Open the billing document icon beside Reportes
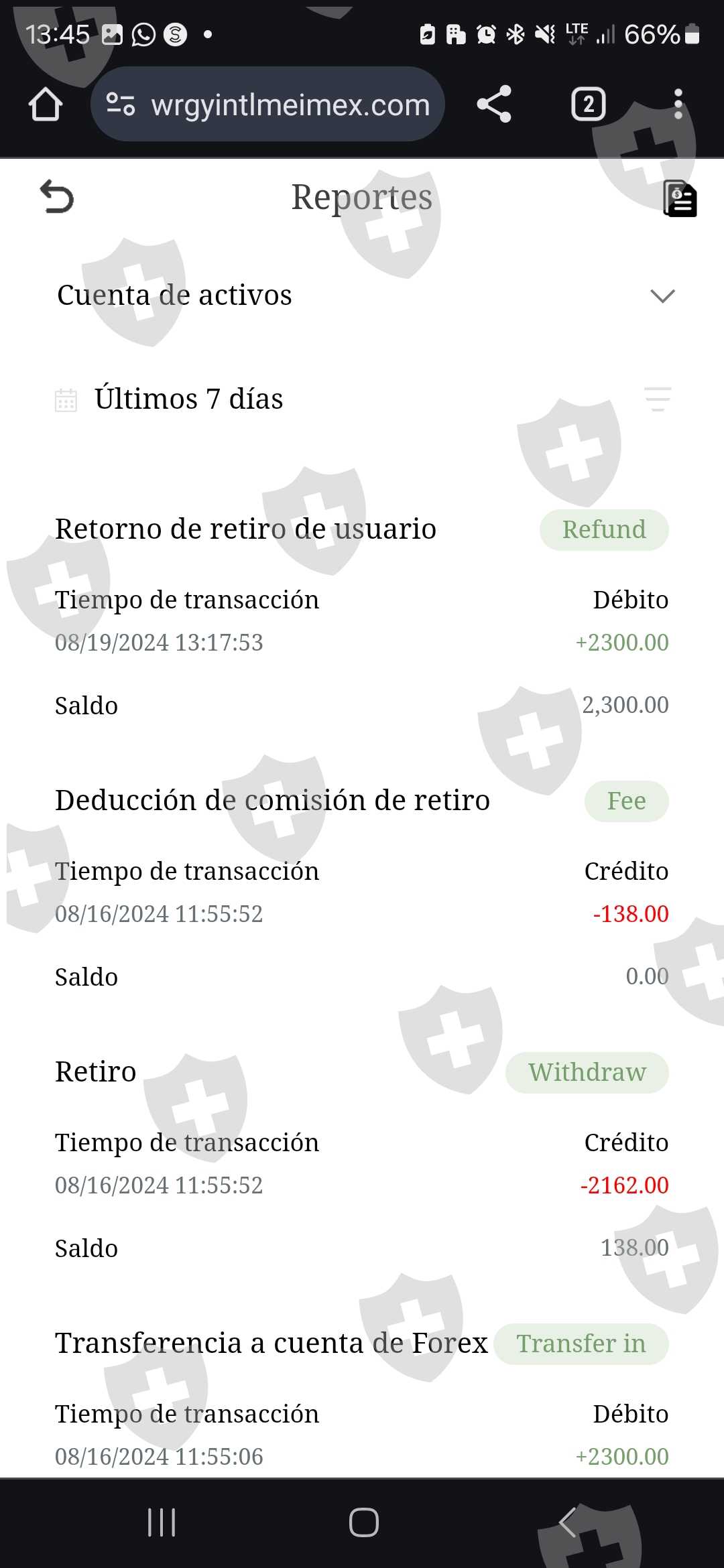This screenshot has height=1568, width=724. [x=680, y=198]
